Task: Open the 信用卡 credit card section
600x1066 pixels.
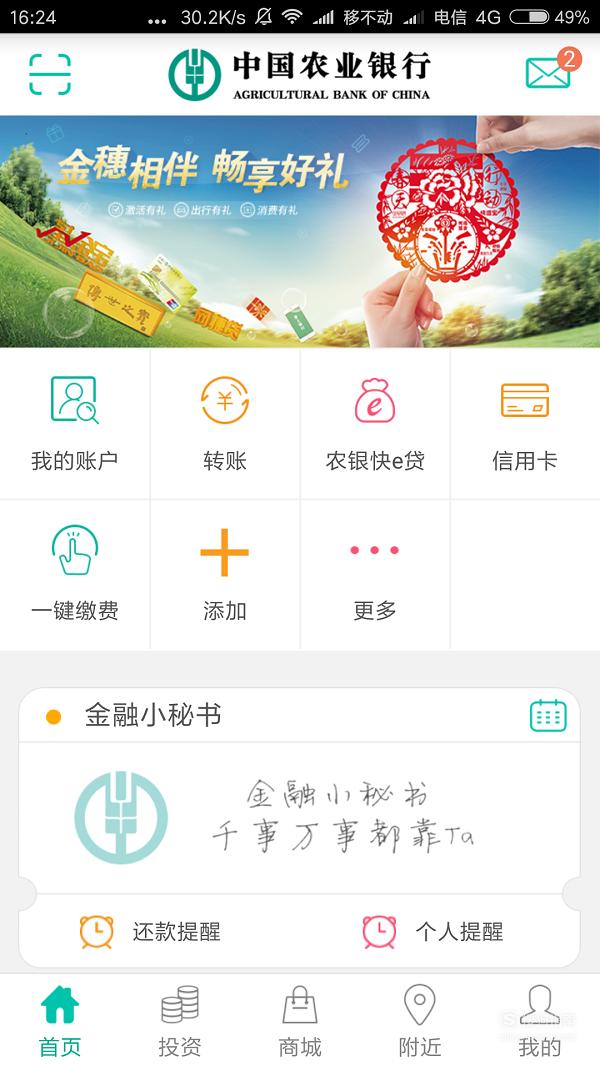Action: tap(525, 424)
